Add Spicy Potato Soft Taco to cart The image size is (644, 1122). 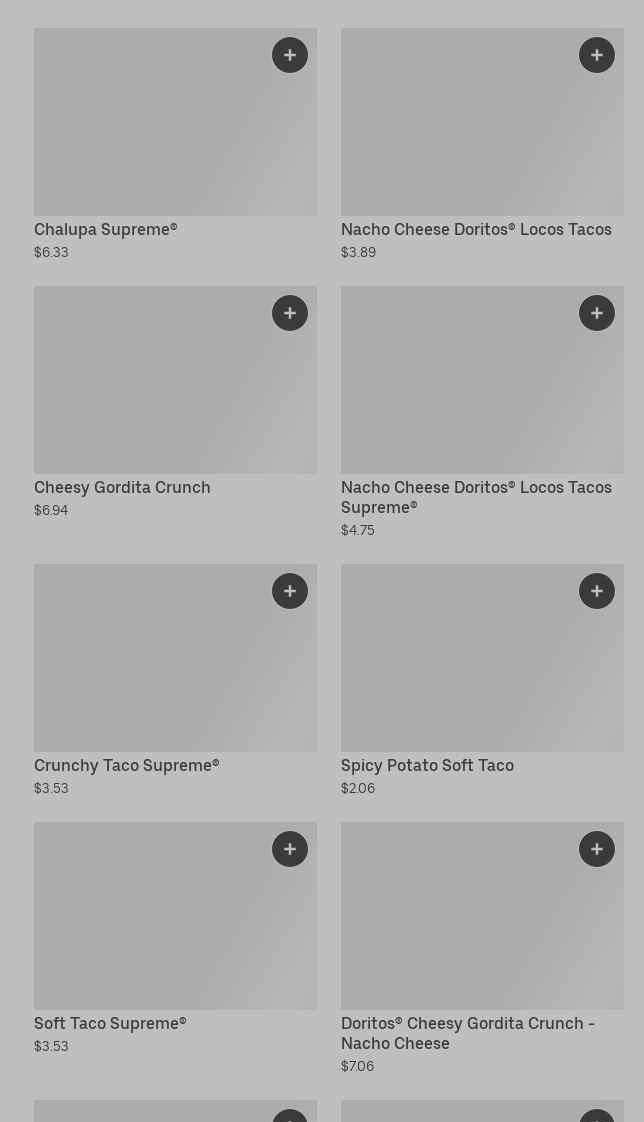tap(597, 591)
